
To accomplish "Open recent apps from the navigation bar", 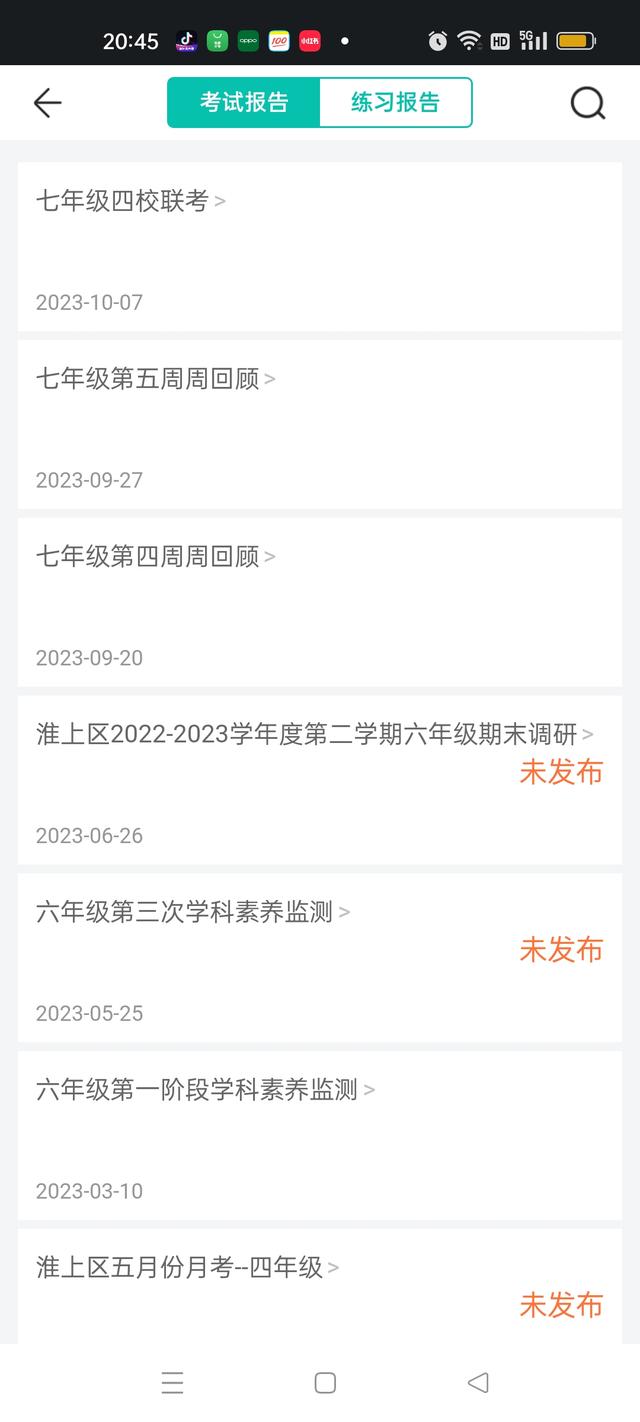I will pyautogui.click(x=173, y=1382).
